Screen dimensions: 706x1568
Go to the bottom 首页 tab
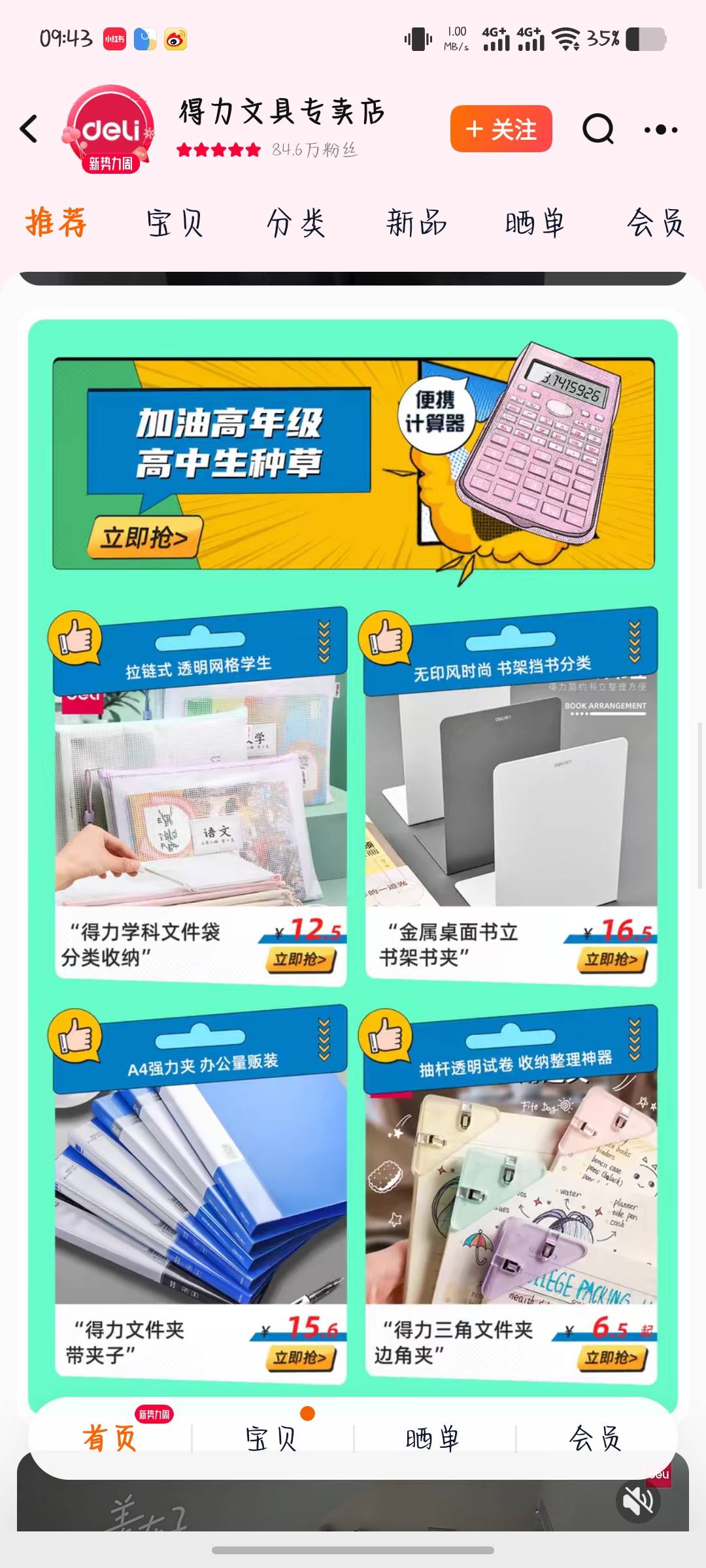click(x=110, y=1438)
